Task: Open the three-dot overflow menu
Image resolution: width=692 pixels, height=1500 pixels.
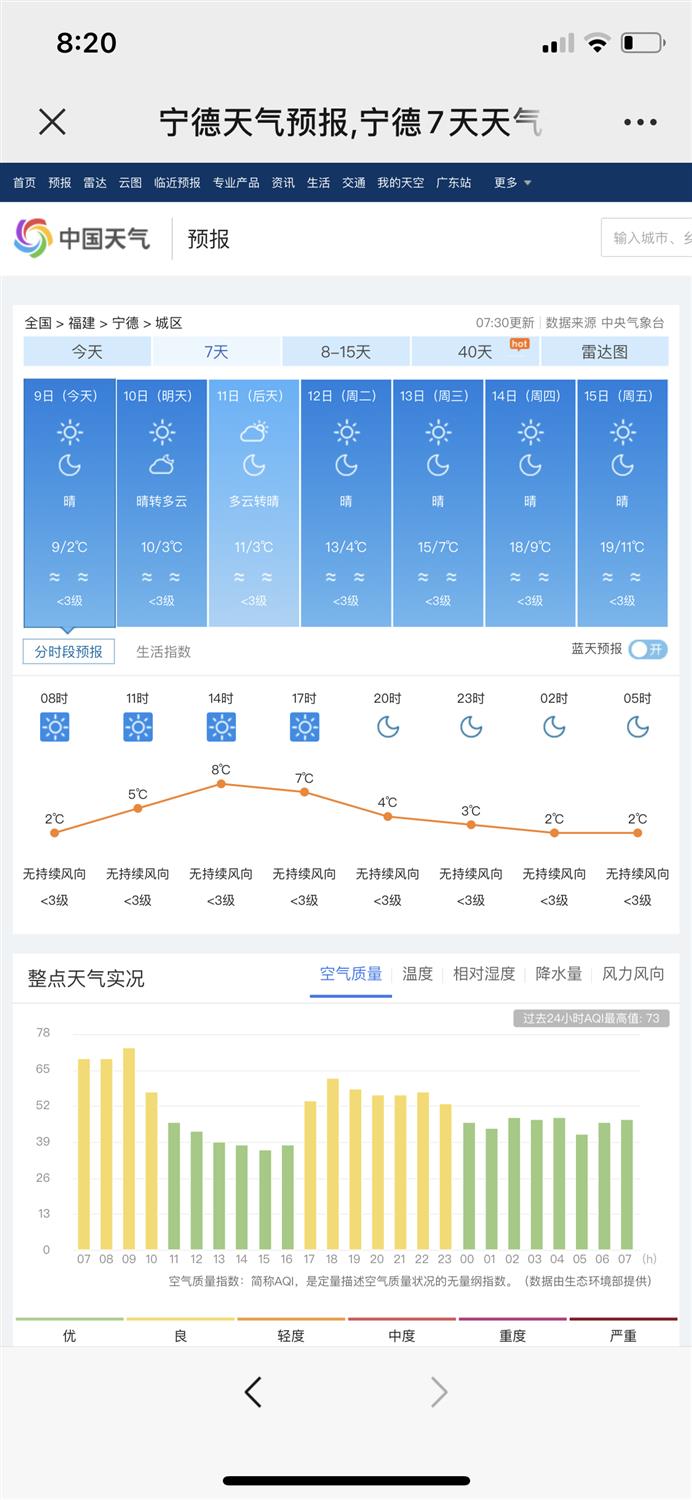Action: point(640,122)
